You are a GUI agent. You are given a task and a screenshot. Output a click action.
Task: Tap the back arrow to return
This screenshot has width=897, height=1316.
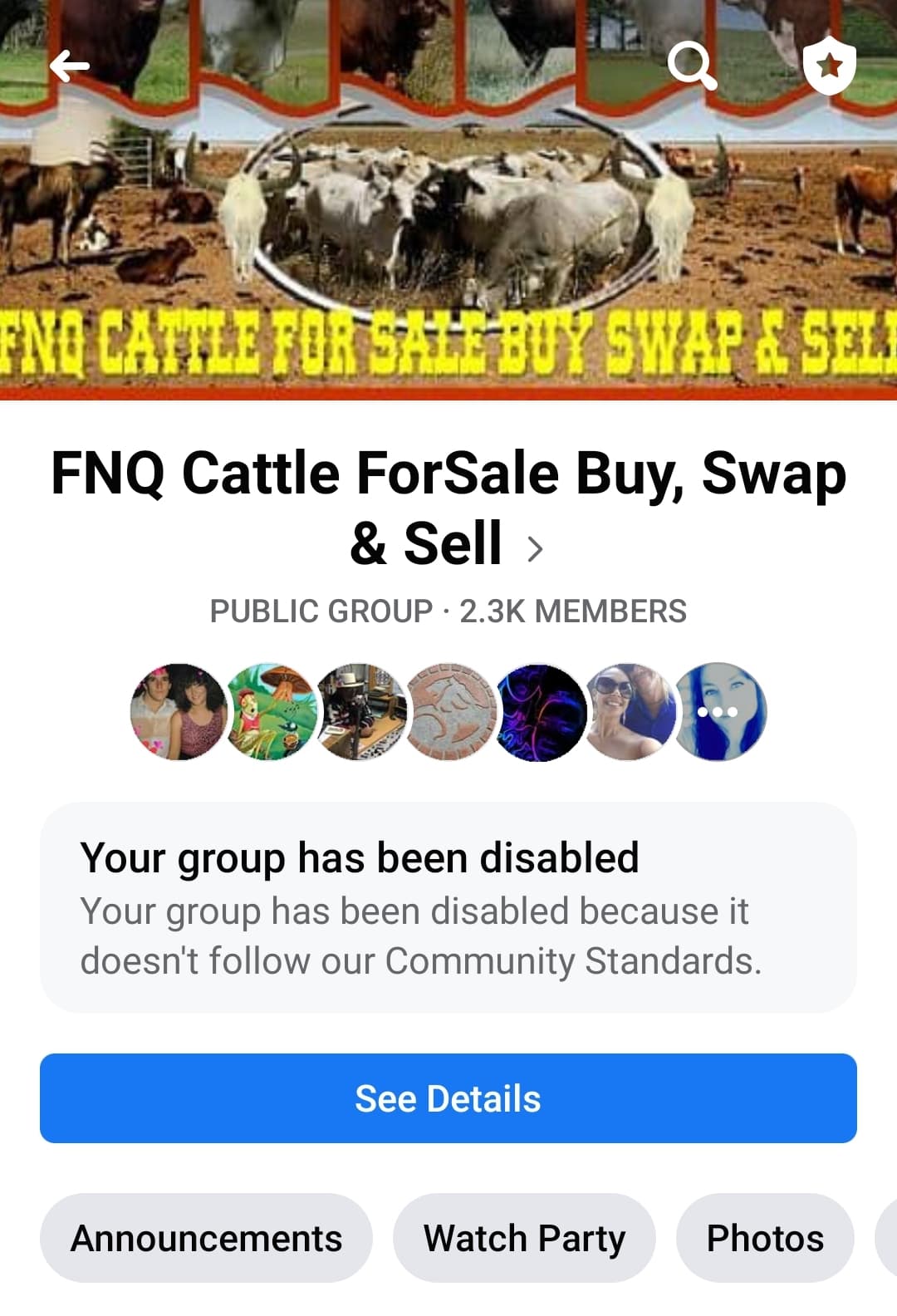point(70,65)
